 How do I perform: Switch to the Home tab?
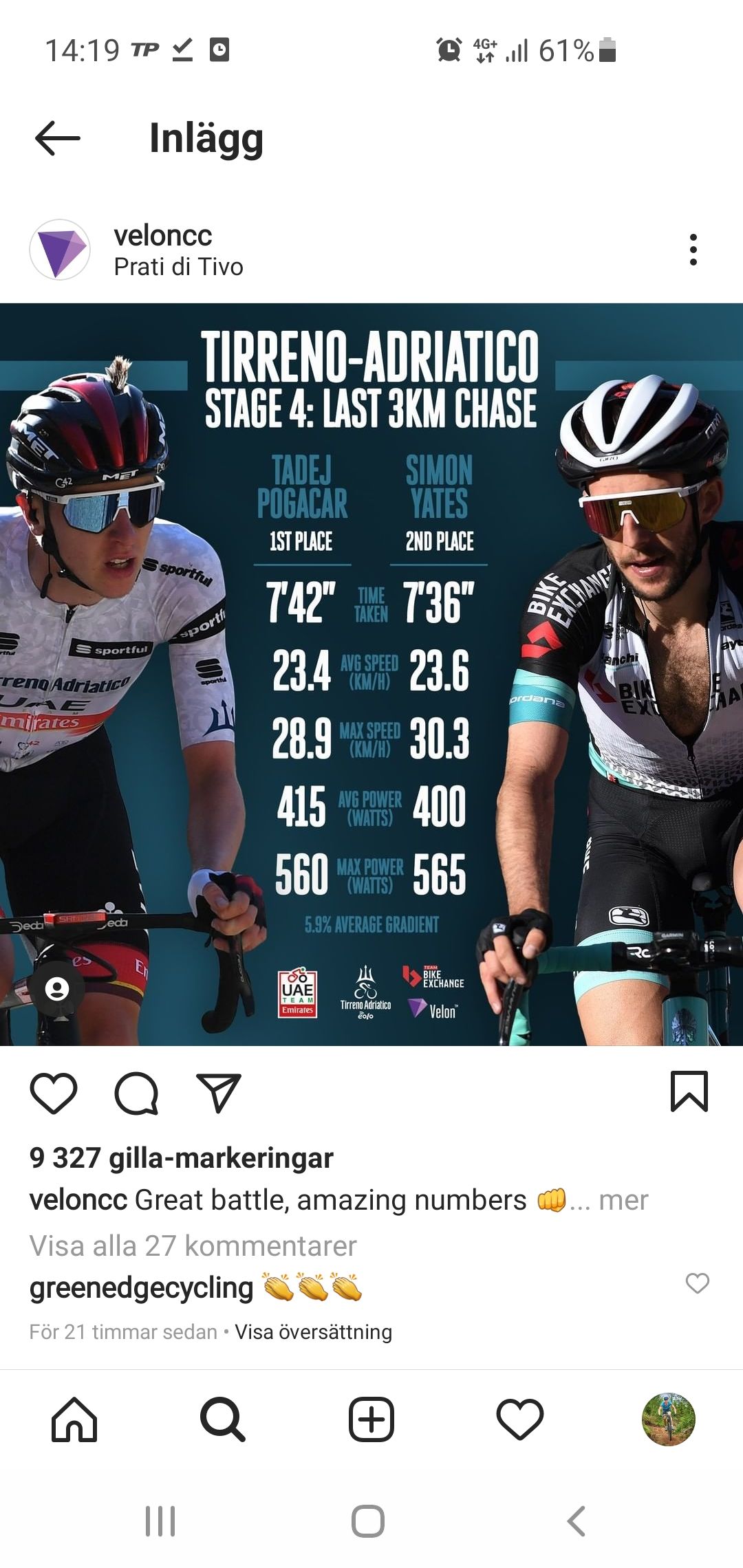pyautogui.click(x=74, y=1419)
